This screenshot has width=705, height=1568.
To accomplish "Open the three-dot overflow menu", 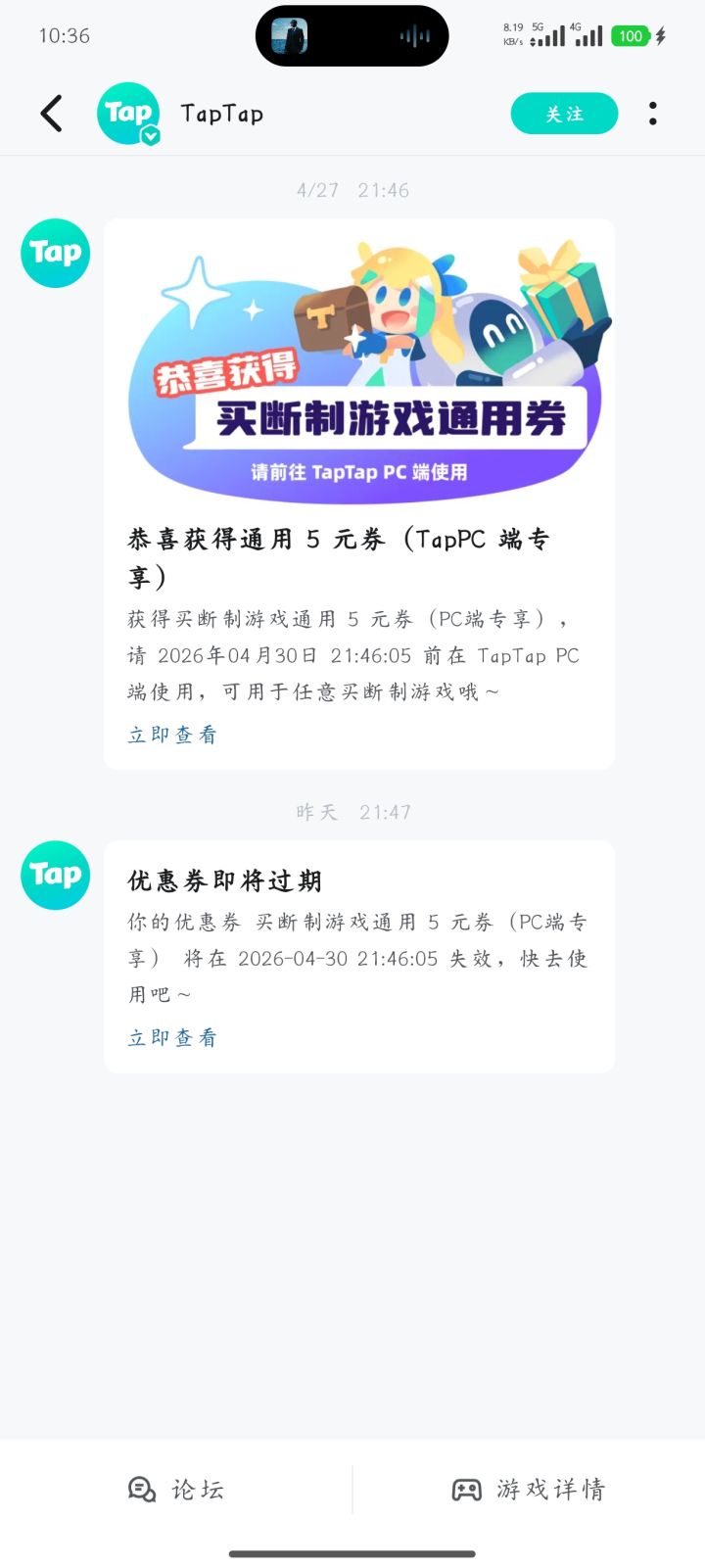I will coord(652,114).
